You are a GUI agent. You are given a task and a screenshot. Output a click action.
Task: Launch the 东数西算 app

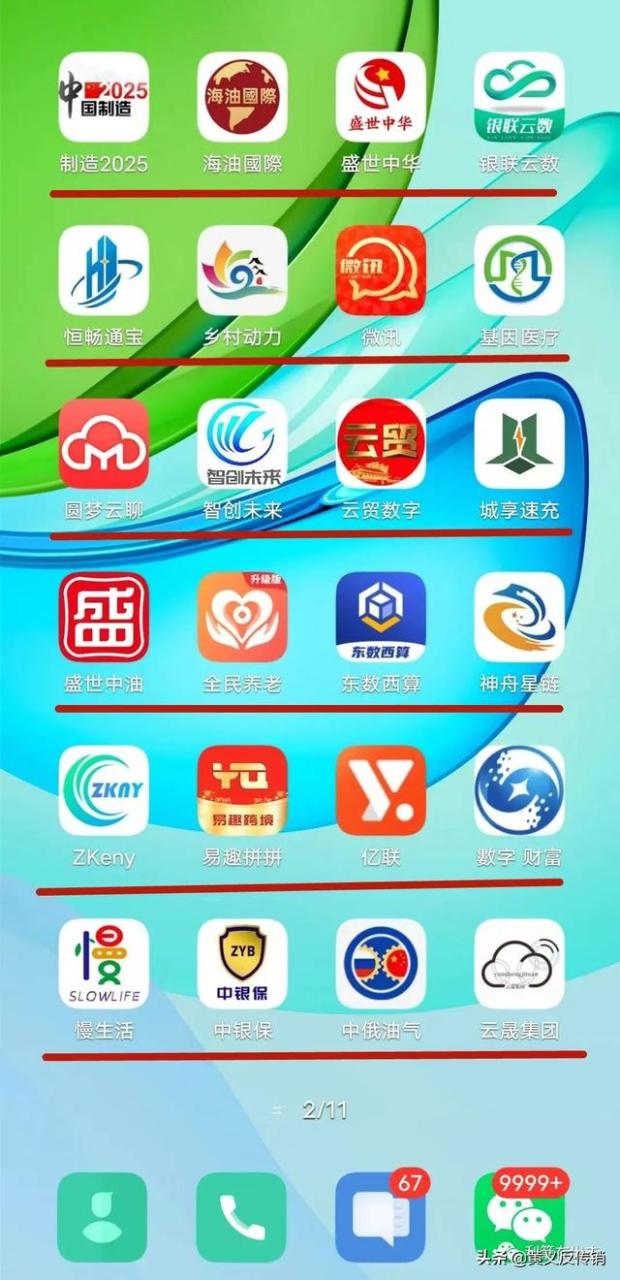point(381,617)
